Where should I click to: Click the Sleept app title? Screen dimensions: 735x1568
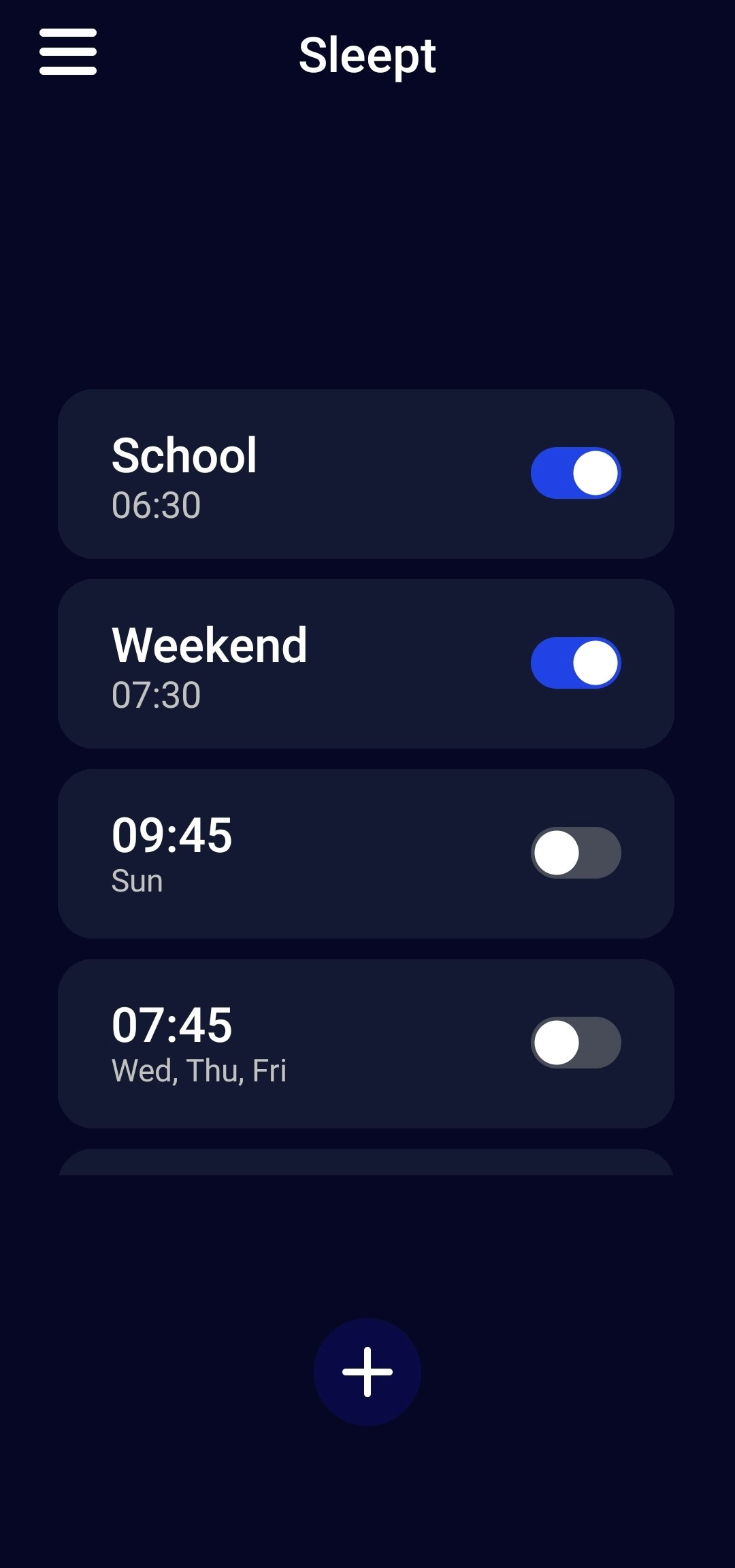pos(367,56)
